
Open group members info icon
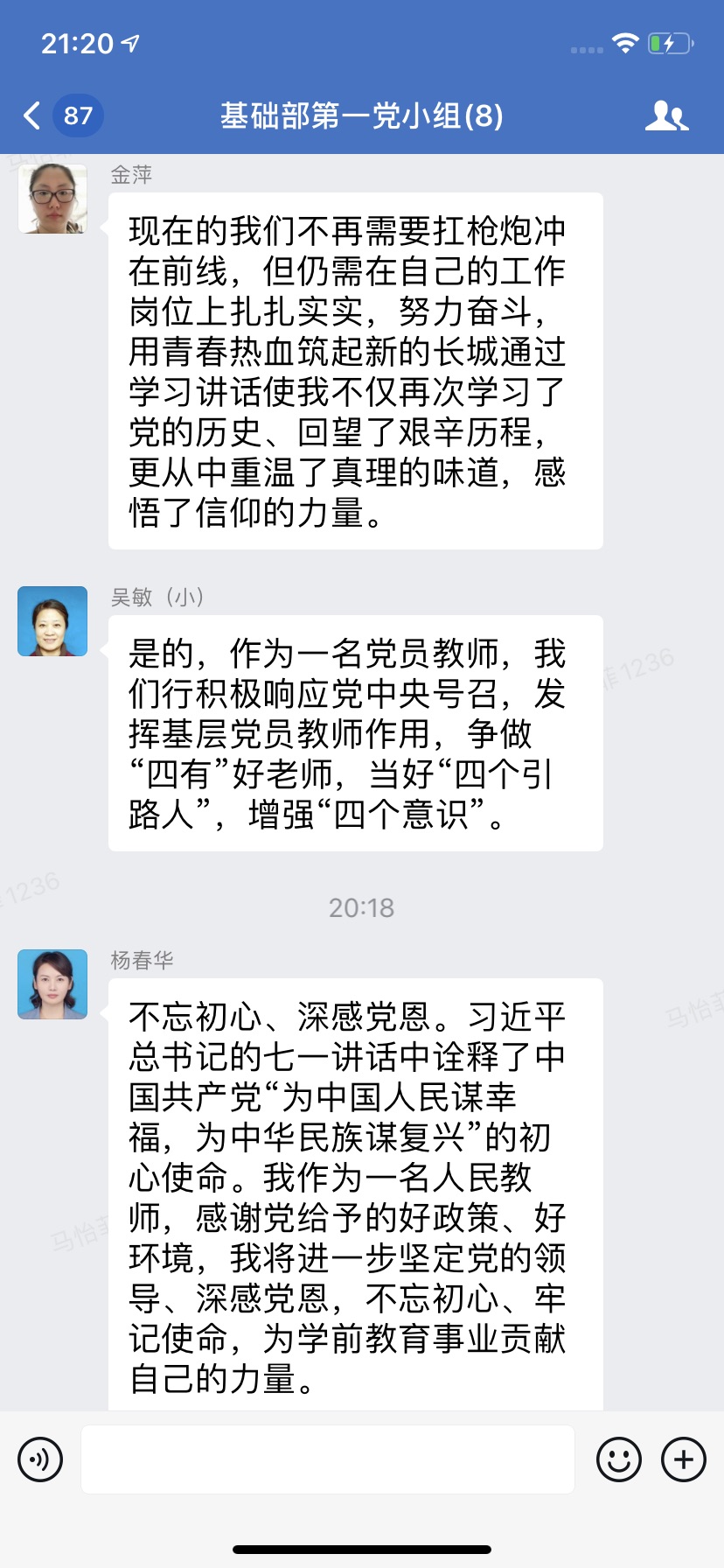(666, 115)
